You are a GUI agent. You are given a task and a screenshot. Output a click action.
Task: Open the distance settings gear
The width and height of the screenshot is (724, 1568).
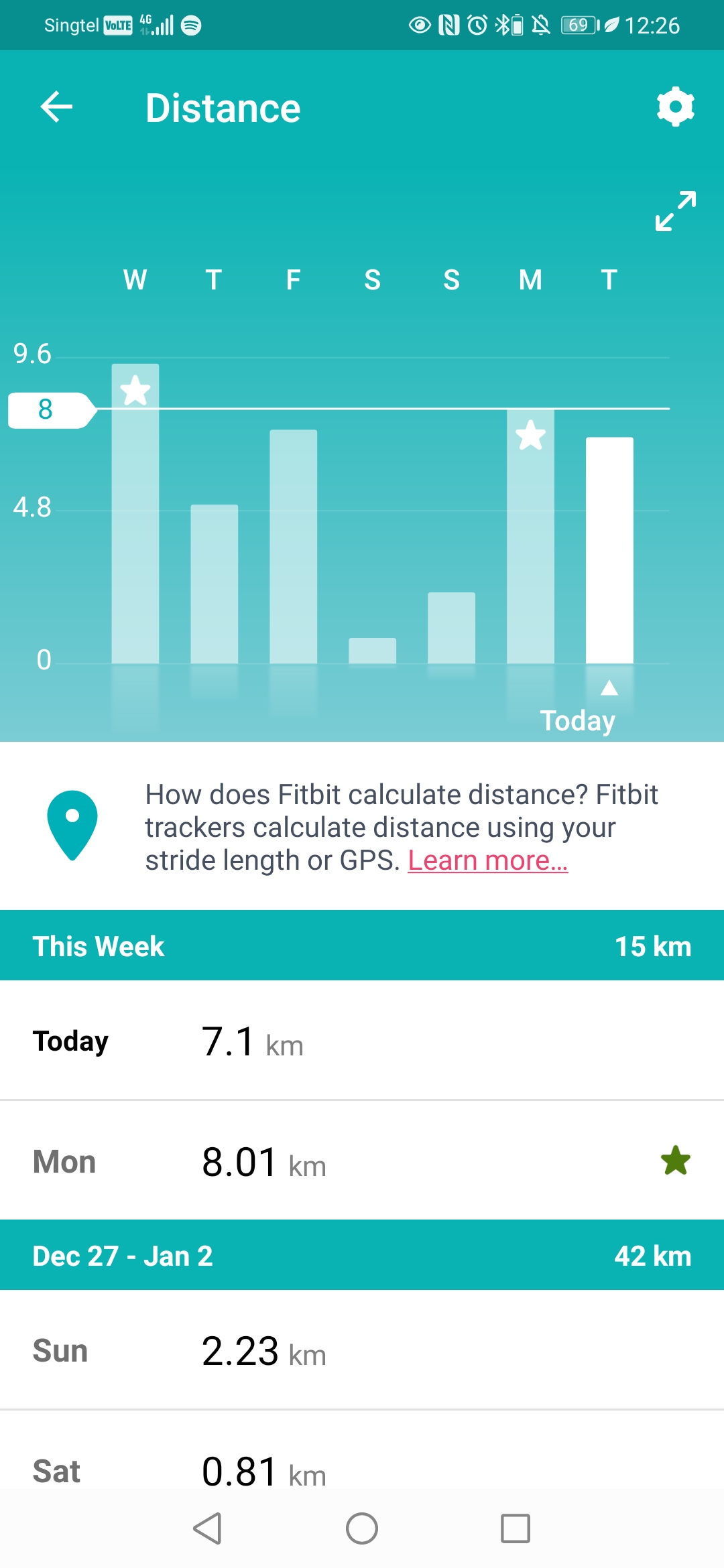pyautogui.click(x=675, y=107)
